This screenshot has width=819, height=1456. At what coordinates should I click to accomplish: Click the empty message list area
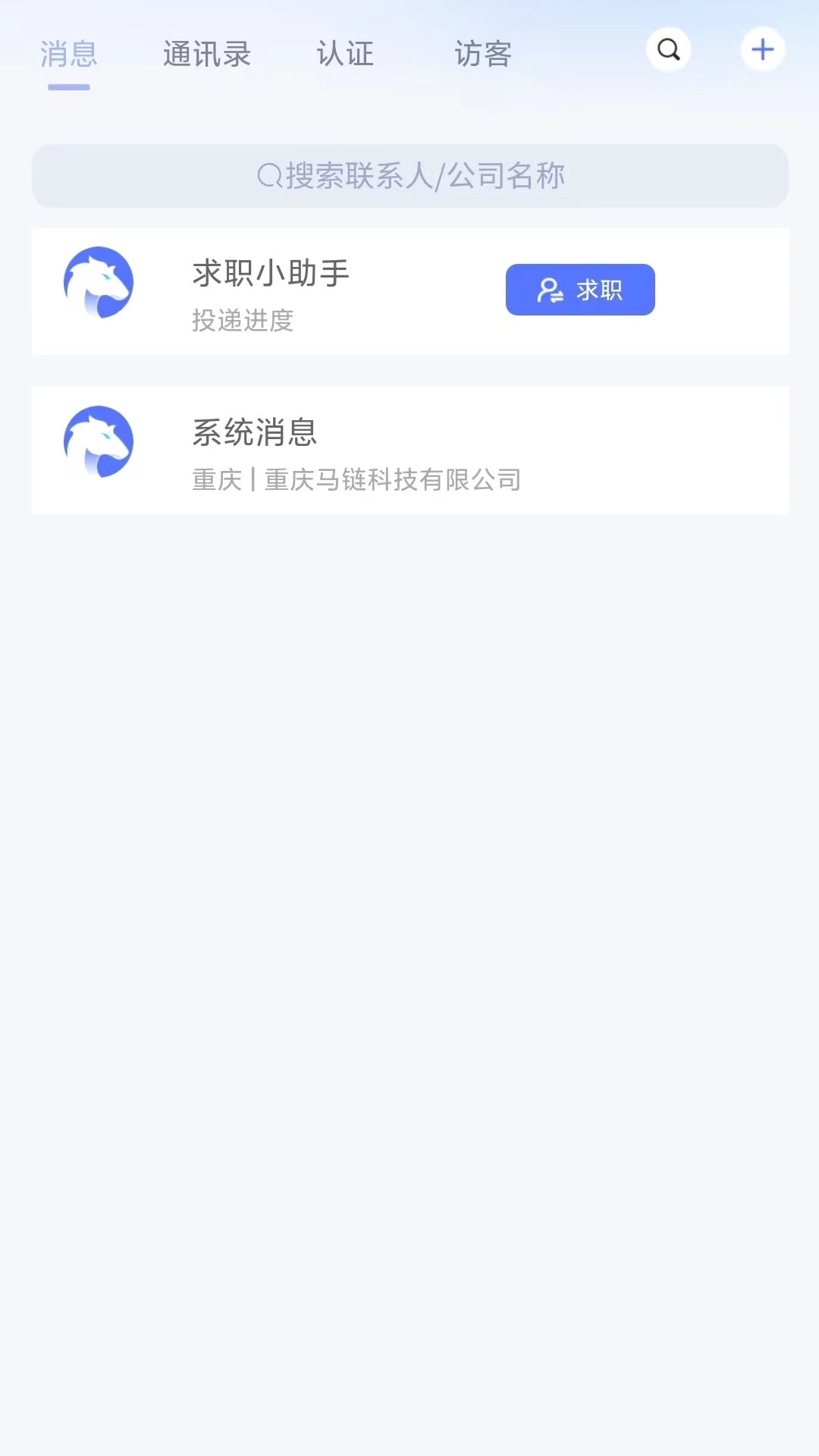(x=409, y=910)
